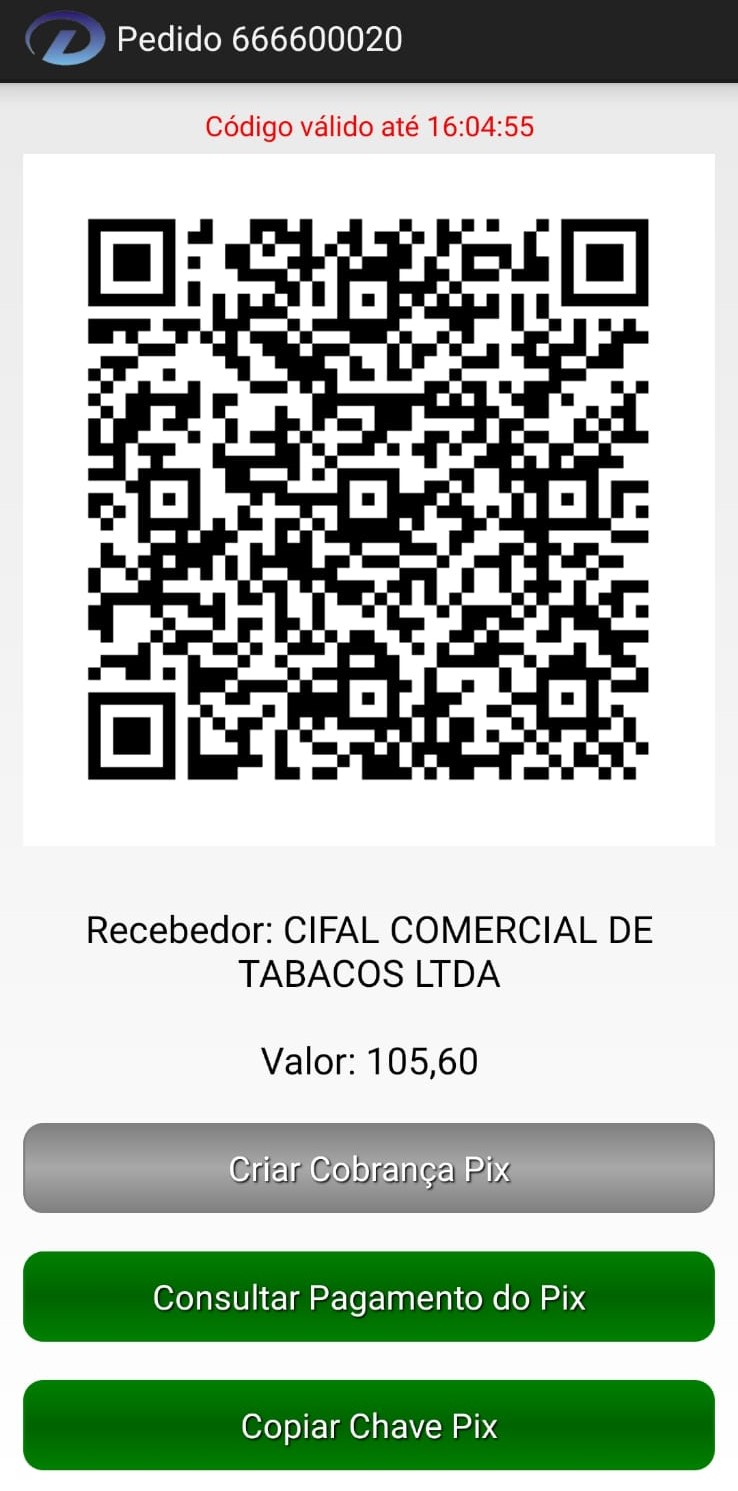Check payment with Consultar Pagamento do Pix
Screen dimensions: 738x1491
[x=368, y=1297]
